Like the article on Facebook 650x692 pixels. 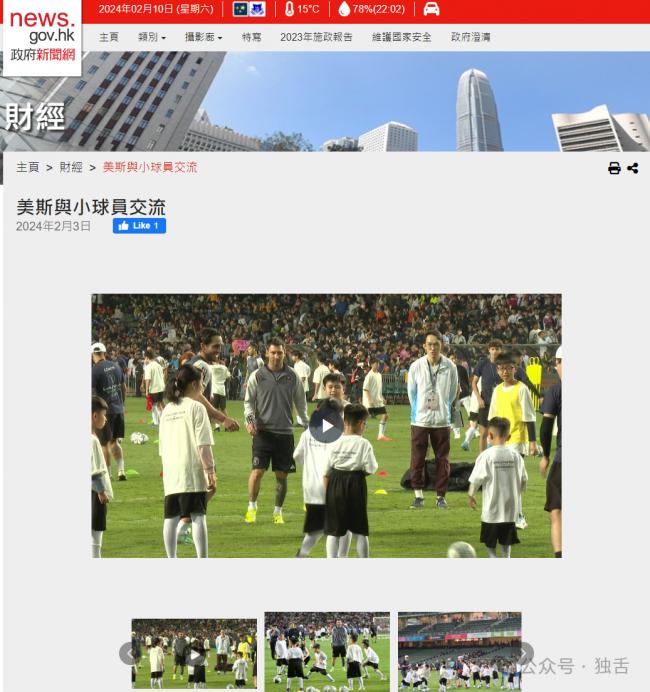[139, 226]
